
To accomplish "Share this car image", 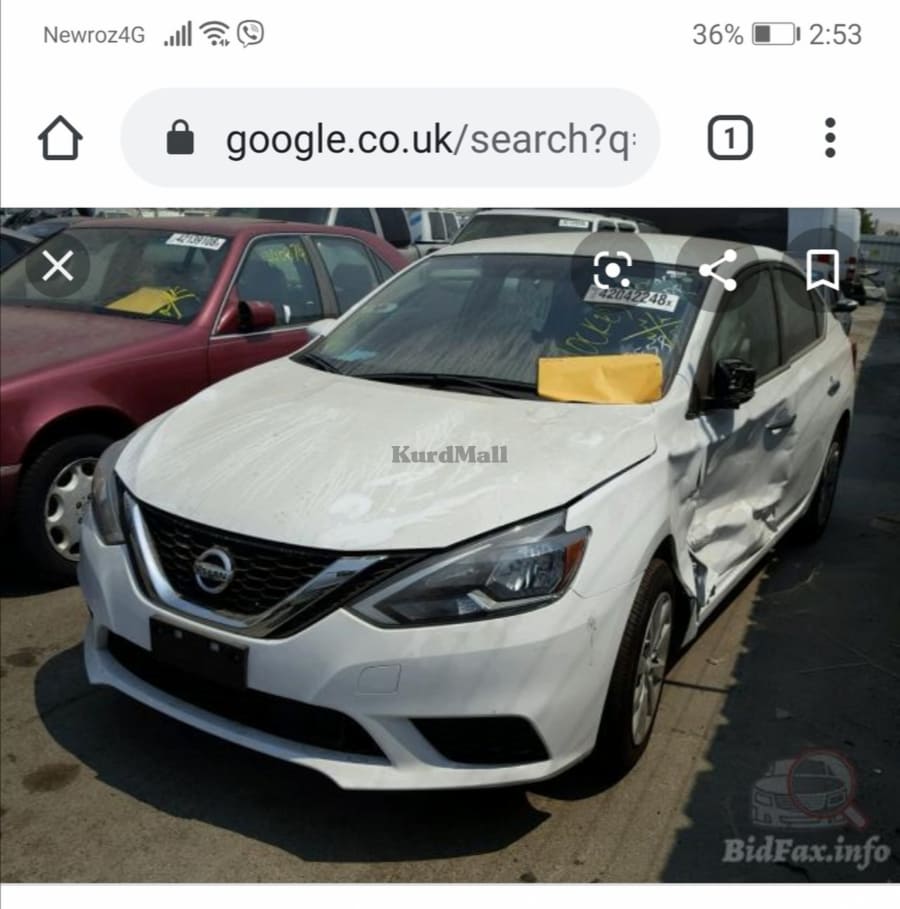I will click(717, 270).
